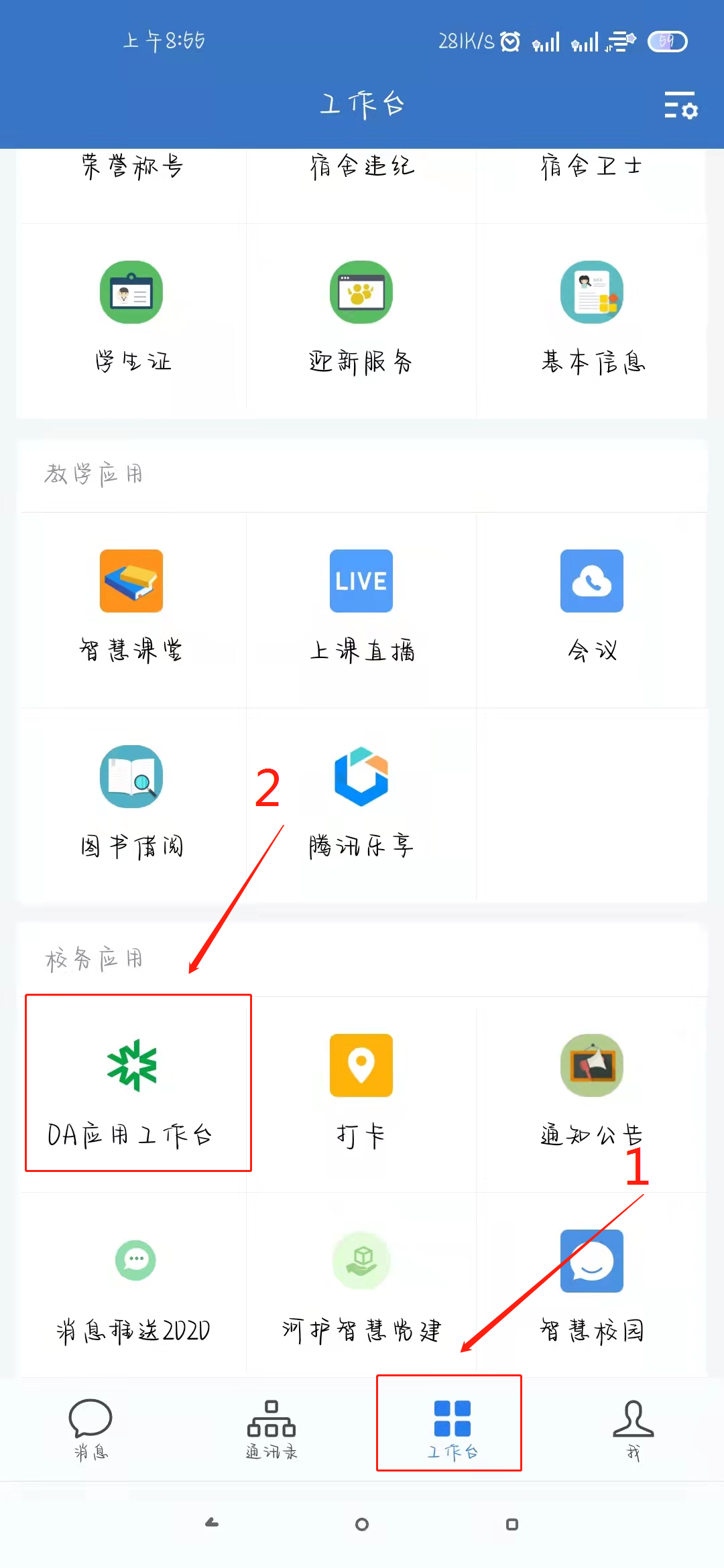Screen dimensions: 724x1568
Task: Switch to 消息 tab
Action: tap(90, 1427)
